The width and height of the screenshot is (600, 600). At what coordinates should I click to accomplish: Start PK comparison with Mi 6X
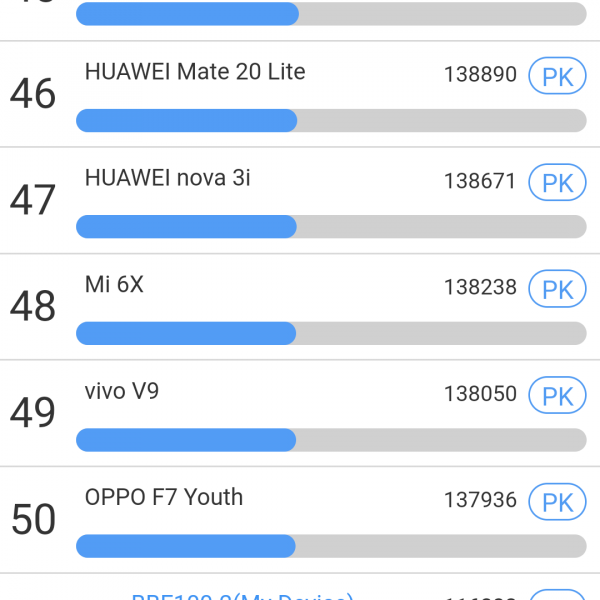pyautogui.click(x=557, y=289)
